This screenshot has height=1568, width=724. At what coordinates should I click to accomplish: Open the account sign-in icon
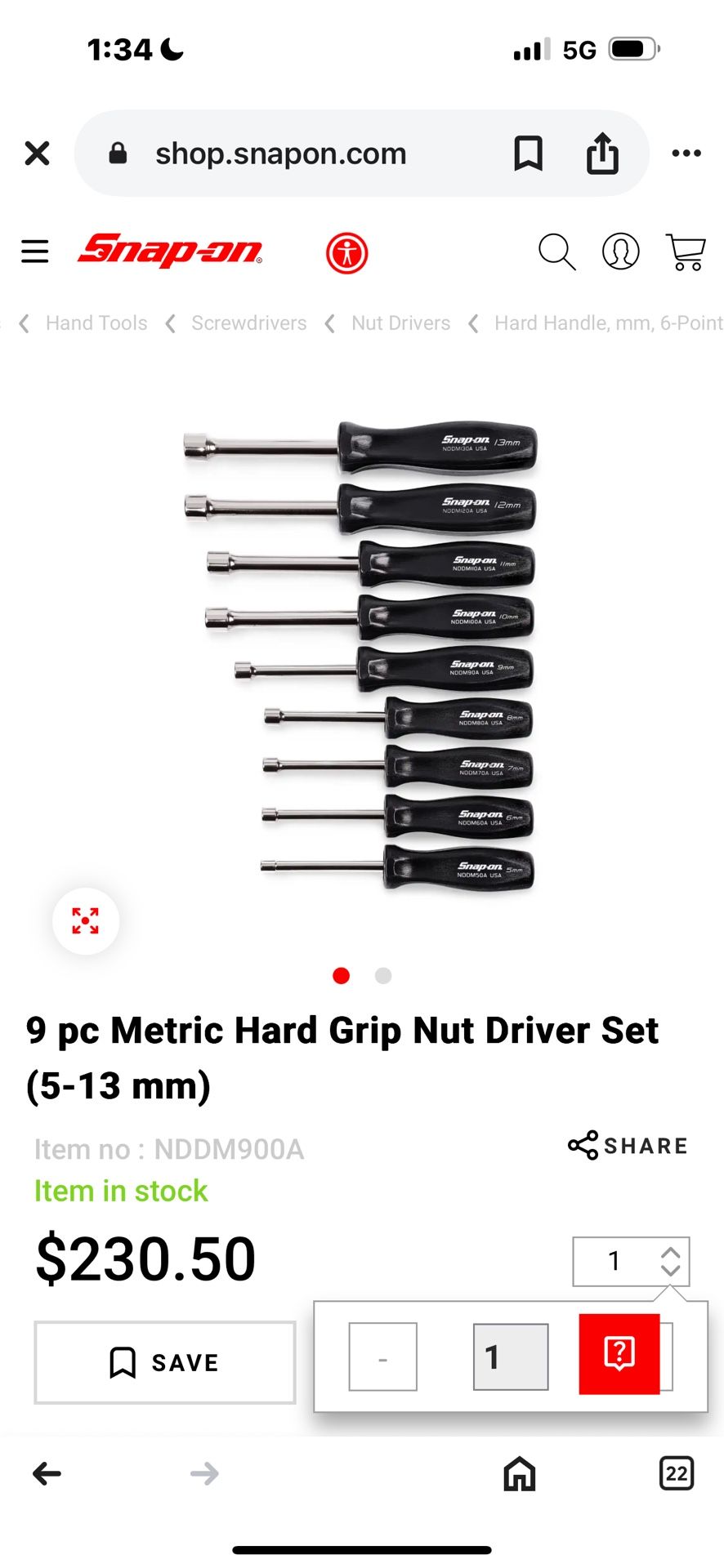[x=621, y=252]
